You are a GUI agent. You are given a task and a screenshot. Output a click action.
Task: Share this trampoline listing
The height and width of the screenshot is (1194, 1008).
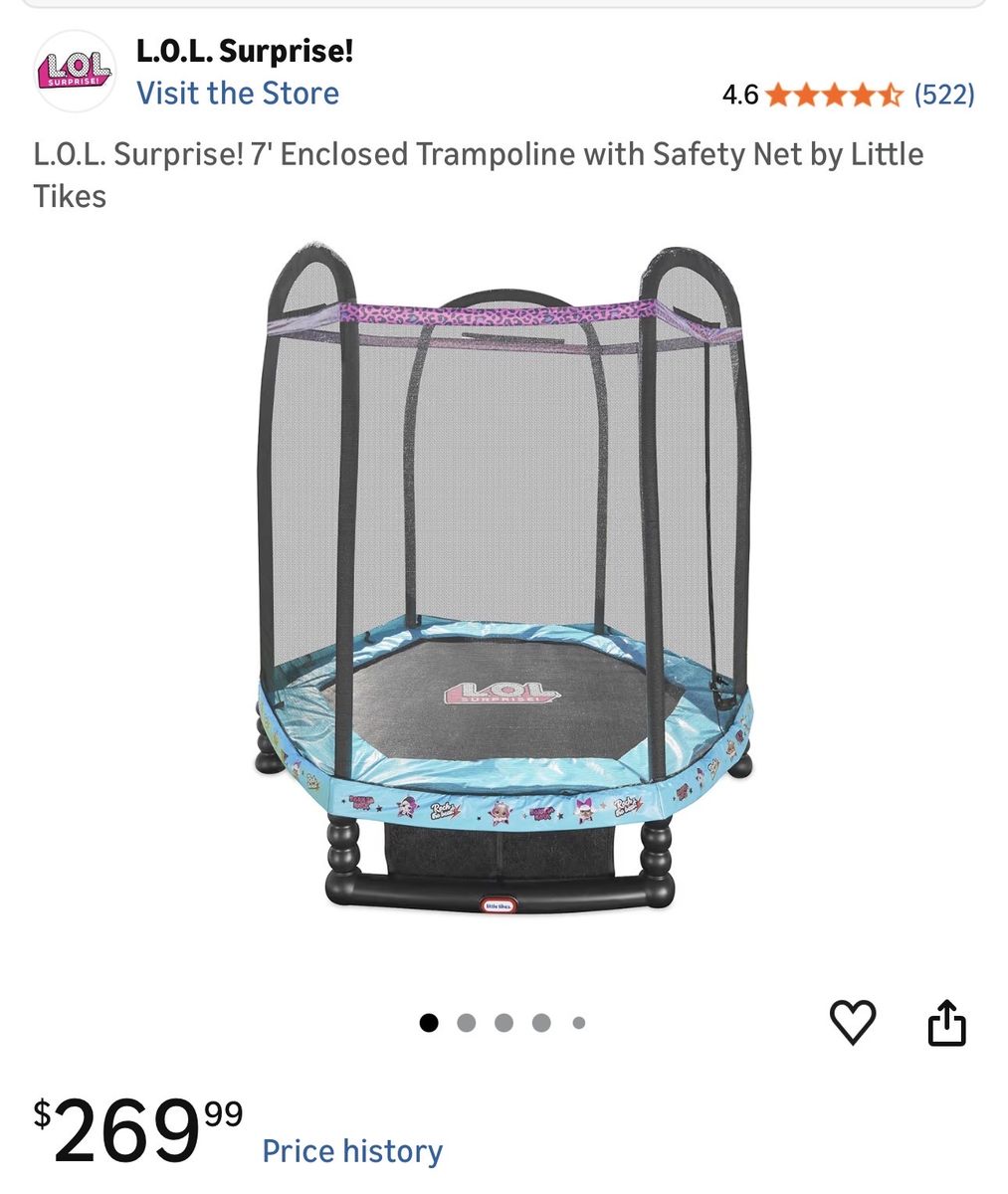coord(946,1022)
